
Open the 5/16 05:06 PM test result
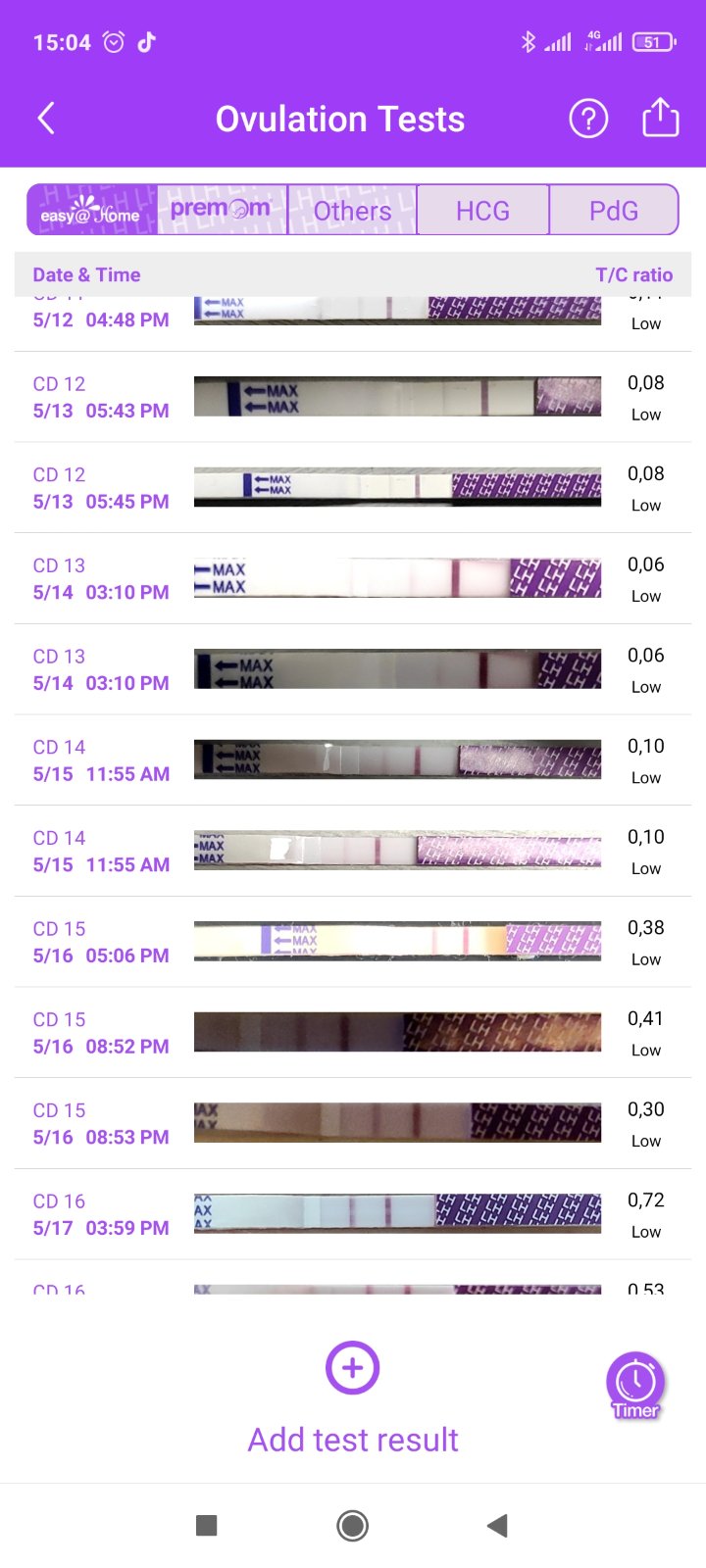pos(353,942)
